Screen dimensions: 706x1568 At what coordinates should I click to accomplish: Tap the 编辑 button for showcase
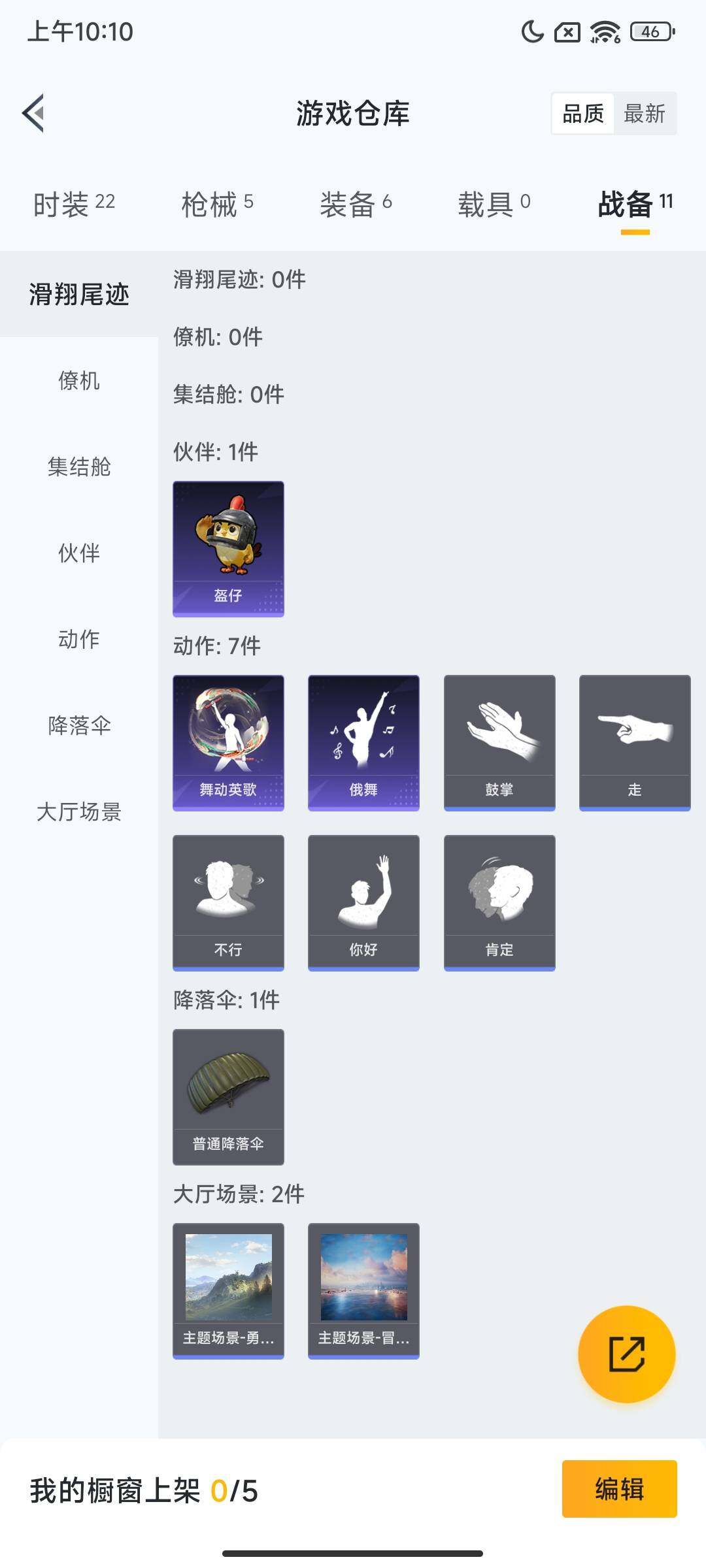619,1489
